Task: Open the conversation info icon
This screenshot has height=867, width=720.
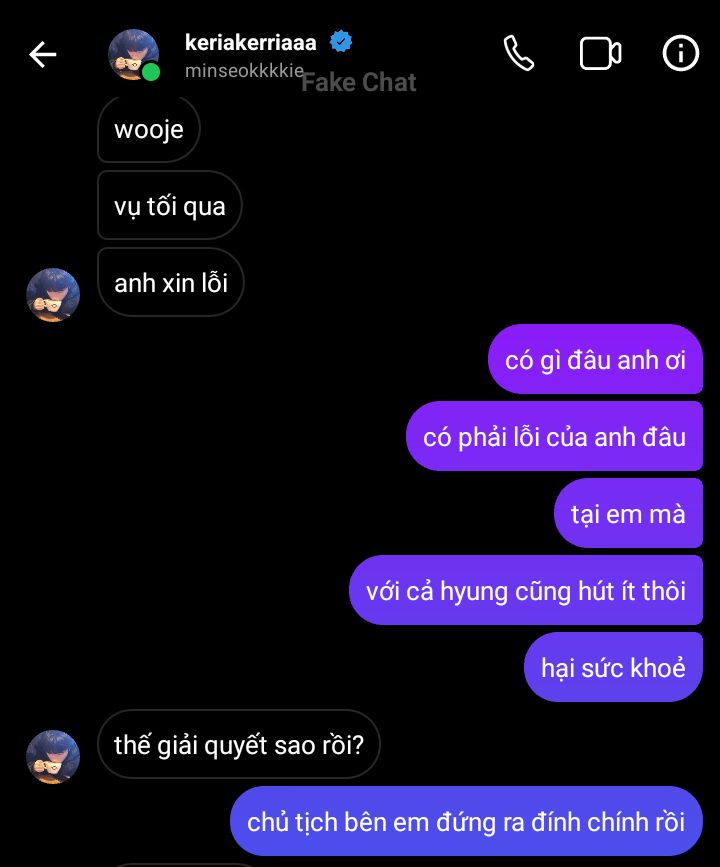Action: 681,54
